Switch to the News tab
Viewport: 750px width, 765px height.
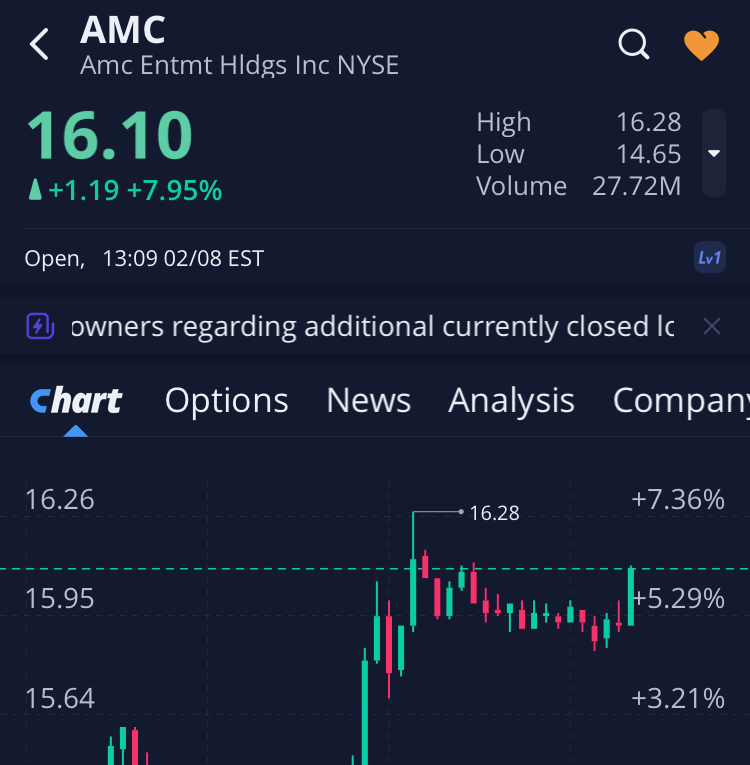[x=368, y=401]
